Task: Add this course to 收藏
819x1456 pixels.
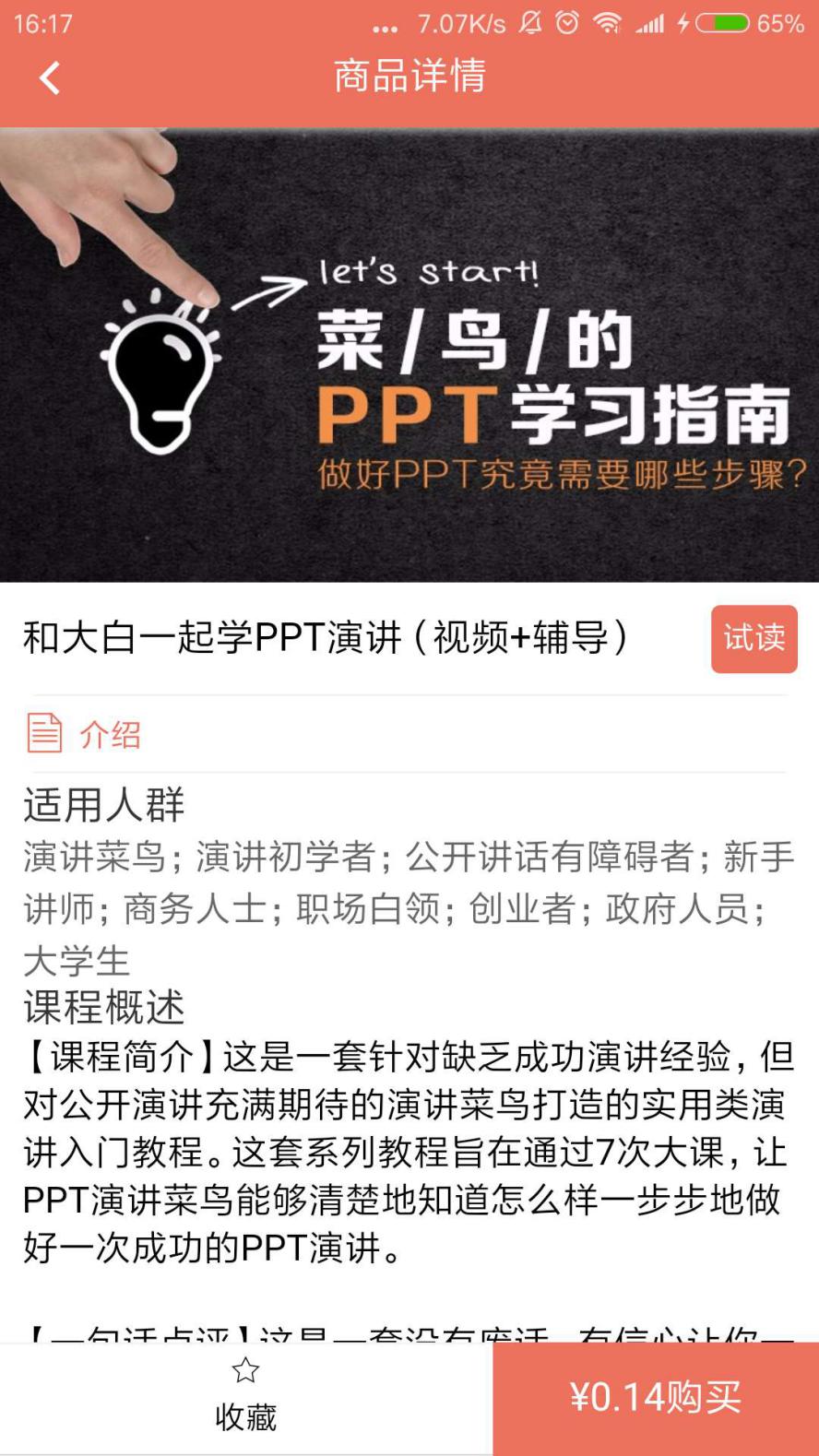Action: pyautogui.click(x=245, y=1398)
